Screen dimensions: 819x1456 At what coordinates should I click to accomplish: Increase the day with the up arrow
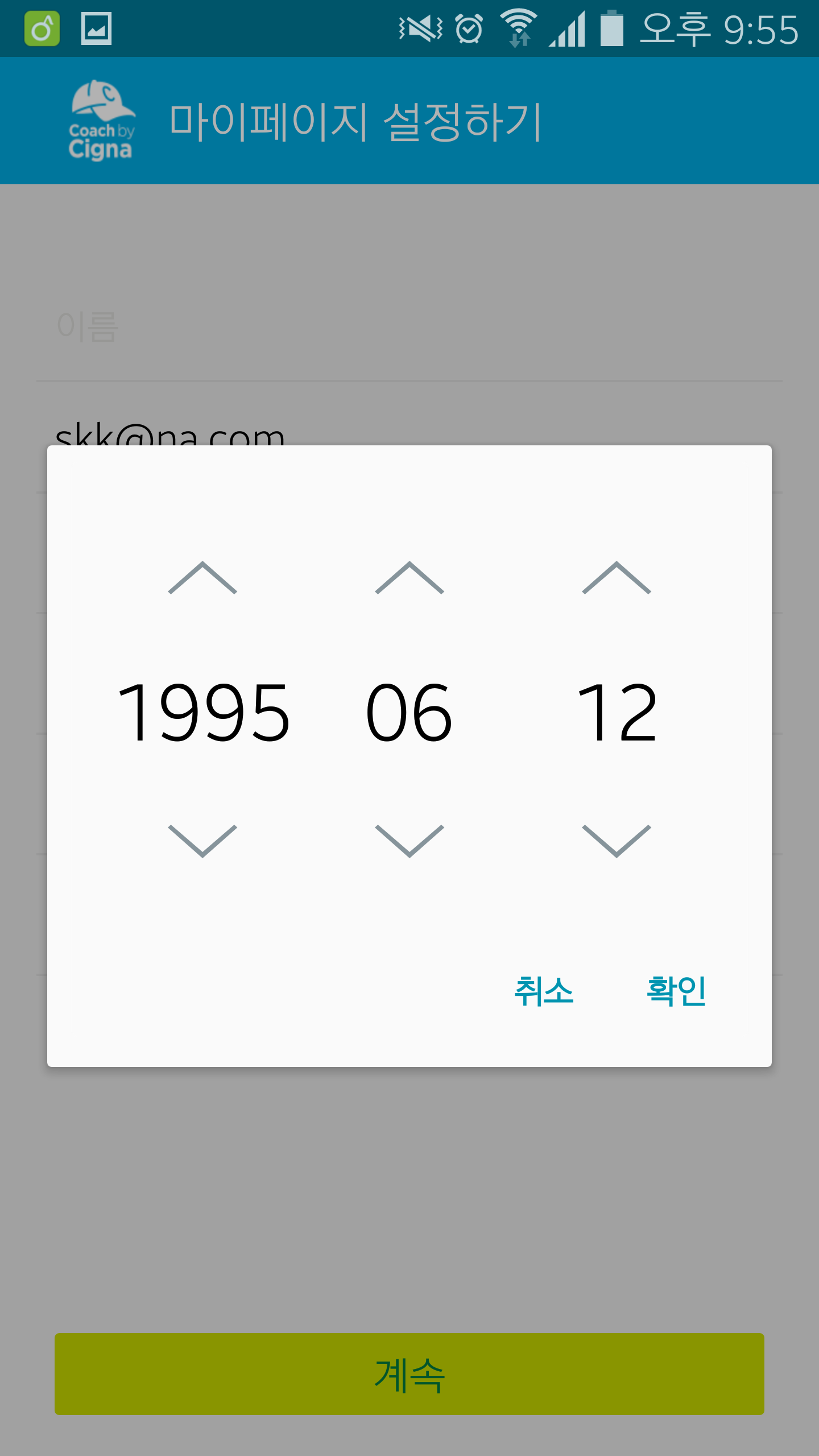pyautogui.click(x=617, y=578)
